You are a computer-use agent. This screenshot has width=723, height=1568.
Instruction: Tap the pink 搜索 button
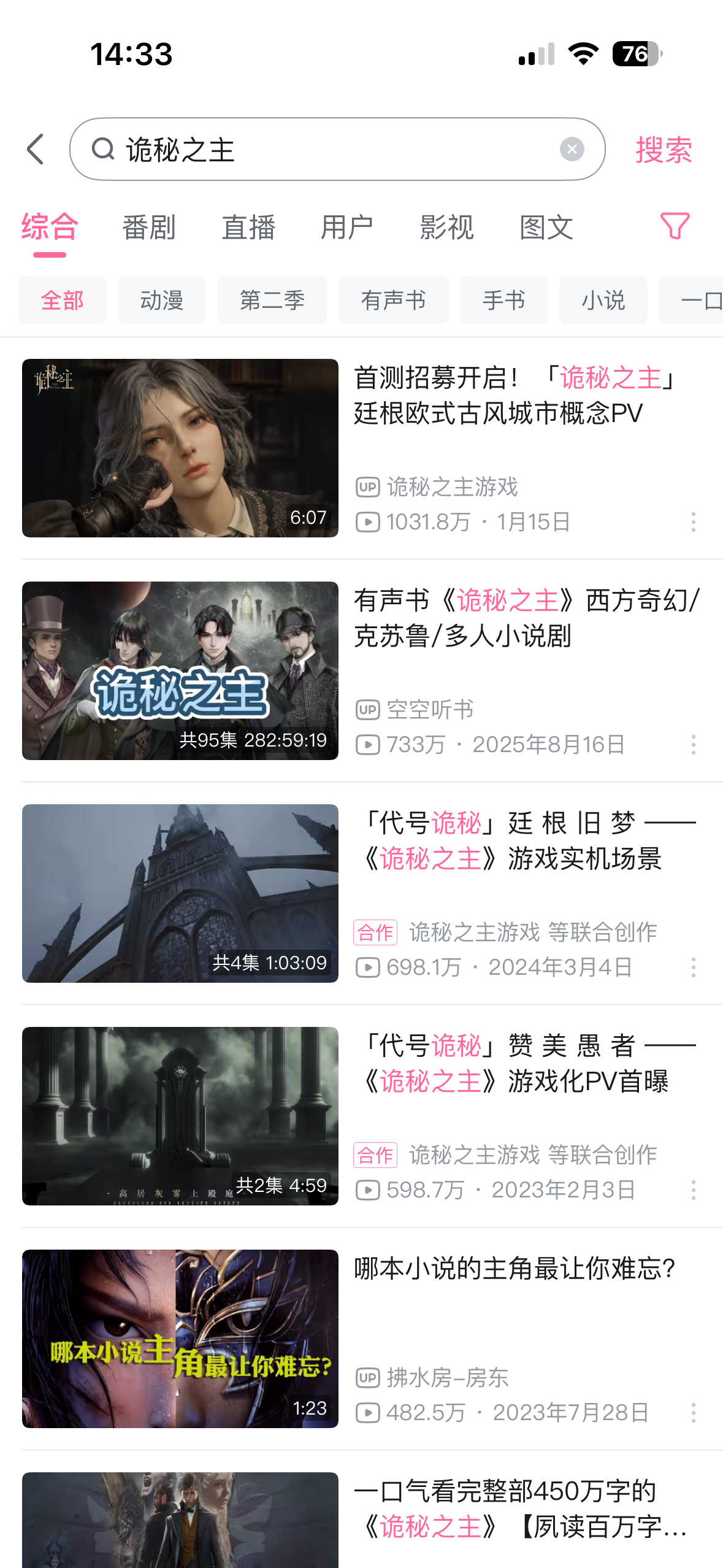pyautogui.click(x=664, y=150)
